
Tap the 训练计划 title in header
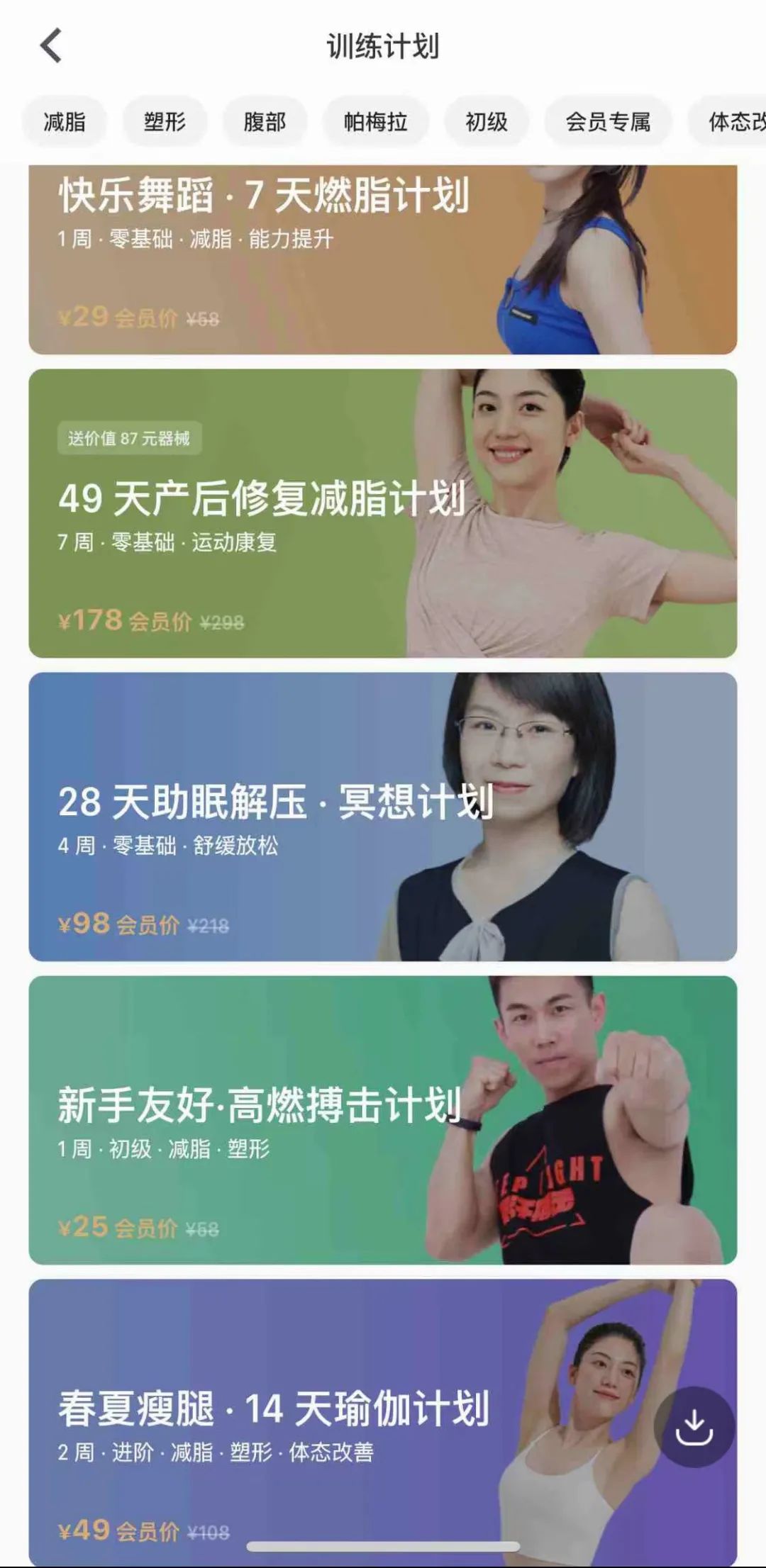(383, 44)
